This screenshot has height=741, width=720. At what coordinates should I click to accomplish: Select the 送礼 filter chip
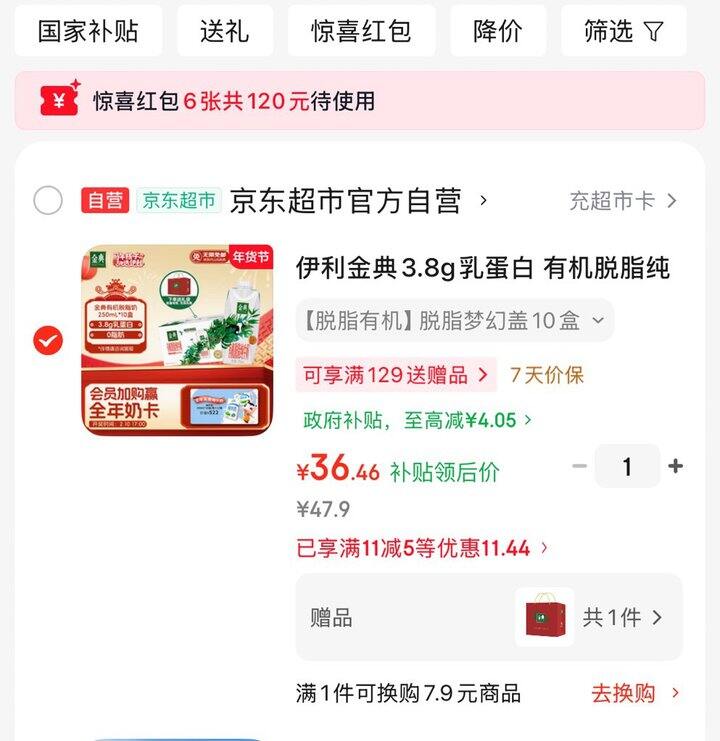click(x=224, y=31)
